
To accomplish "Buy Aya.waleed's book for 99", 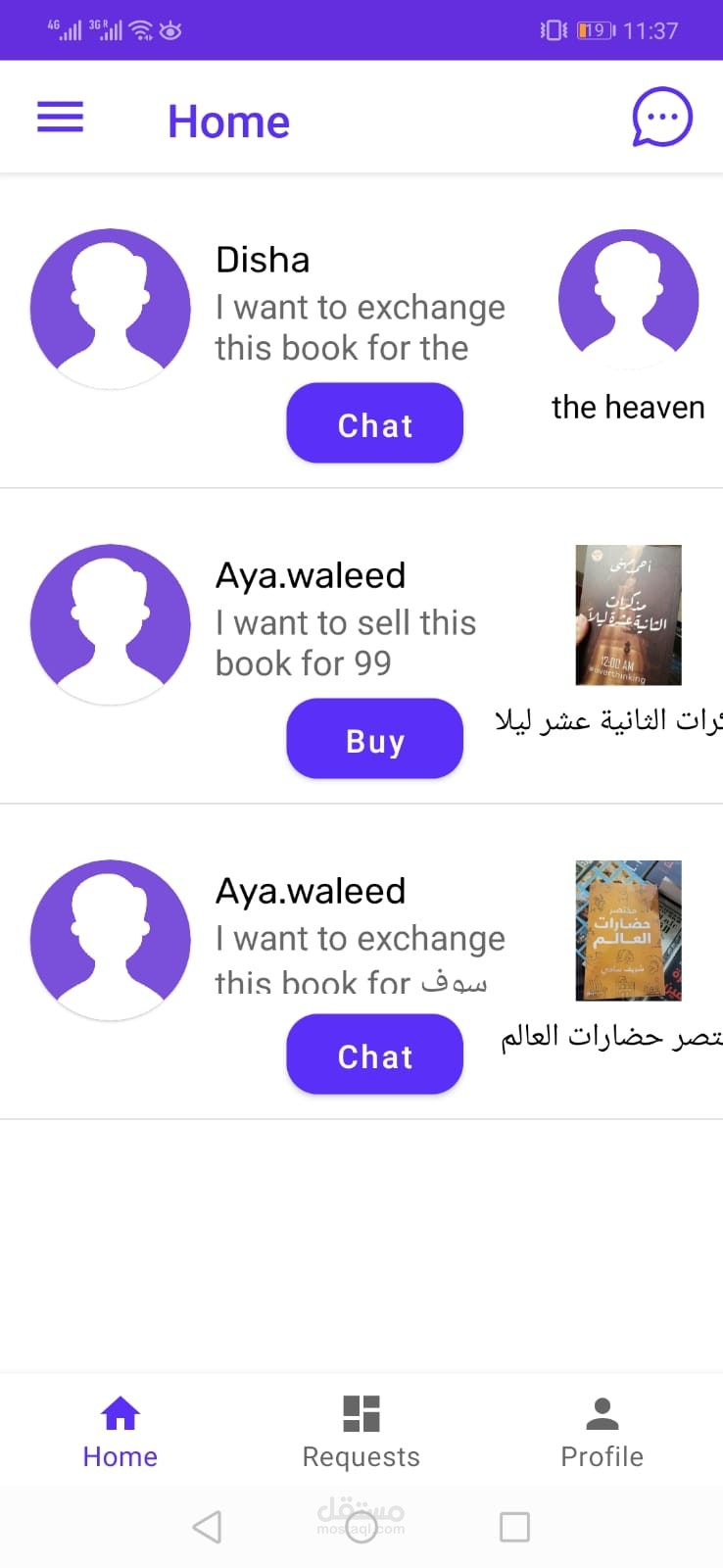I will [x=374, y=739].
